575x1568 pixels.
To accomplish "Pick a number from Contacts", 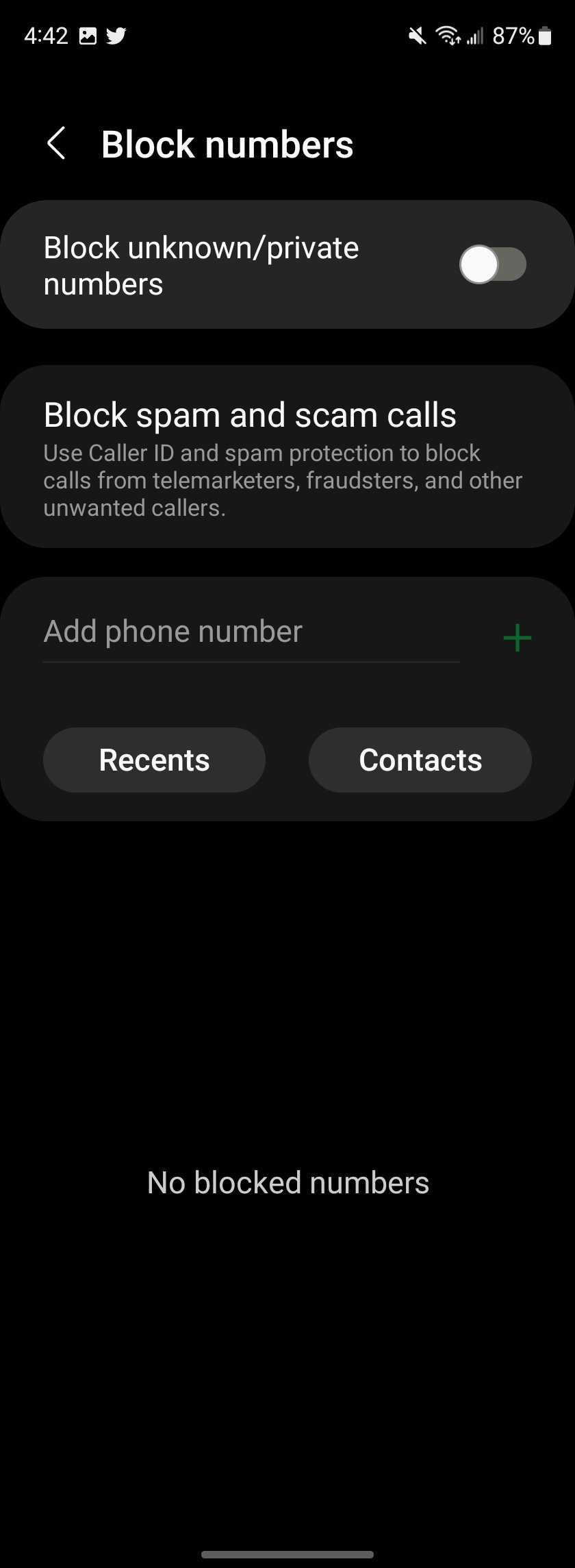I will pyautogui.click(x=420, y=760).
